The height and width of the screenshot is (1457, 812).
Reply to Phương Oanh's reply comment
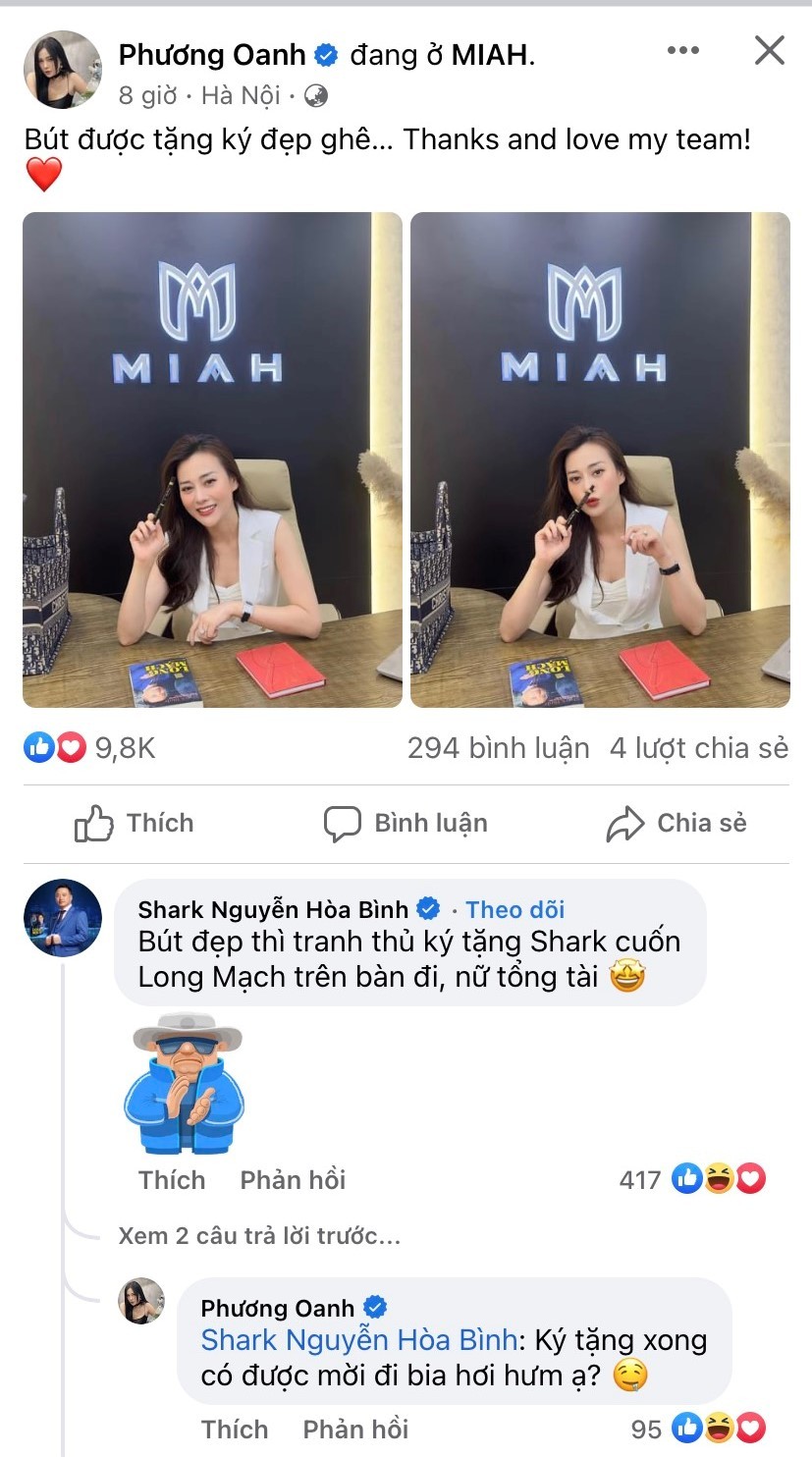click(x=355, y=1430)
